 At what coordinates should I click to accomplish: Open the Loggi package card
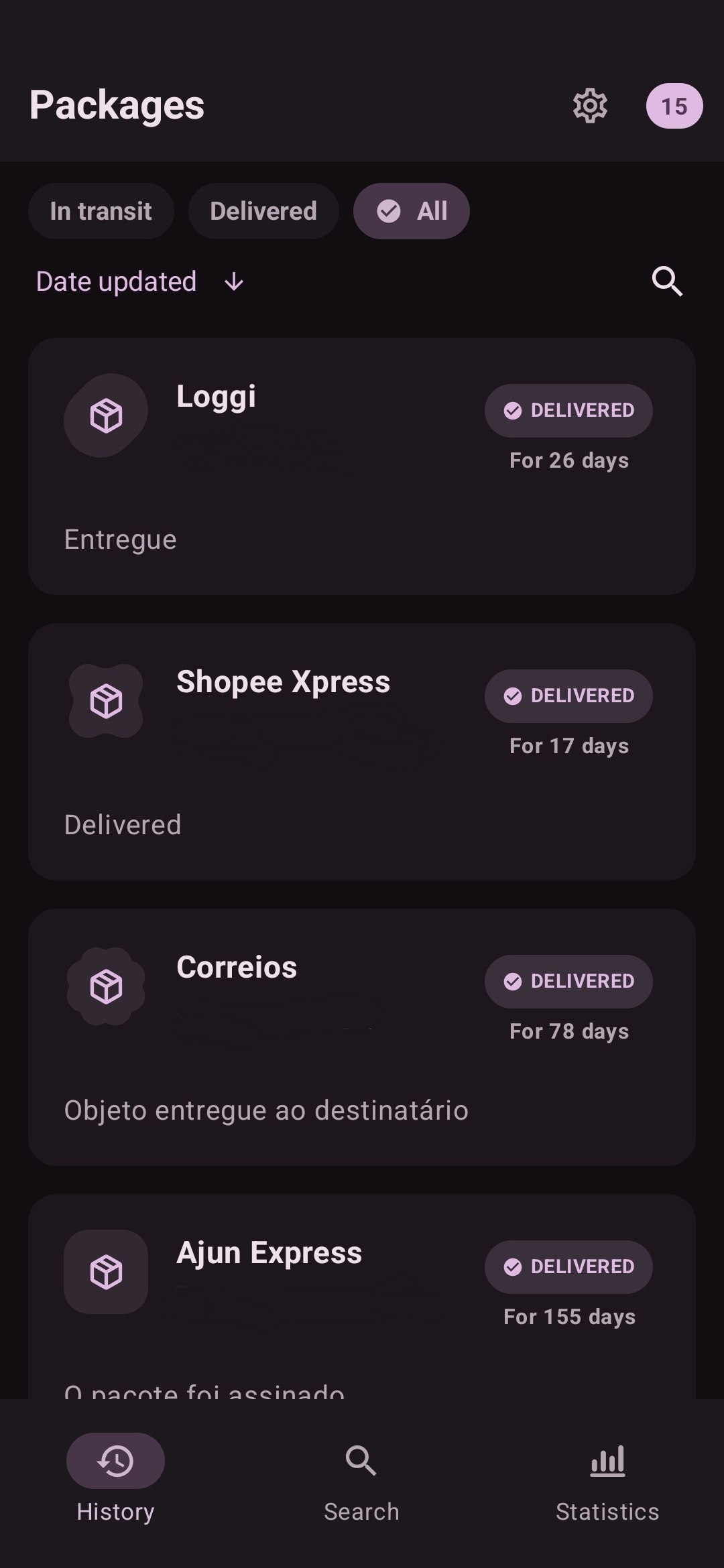pyautogui.click(x=362, y=466)
